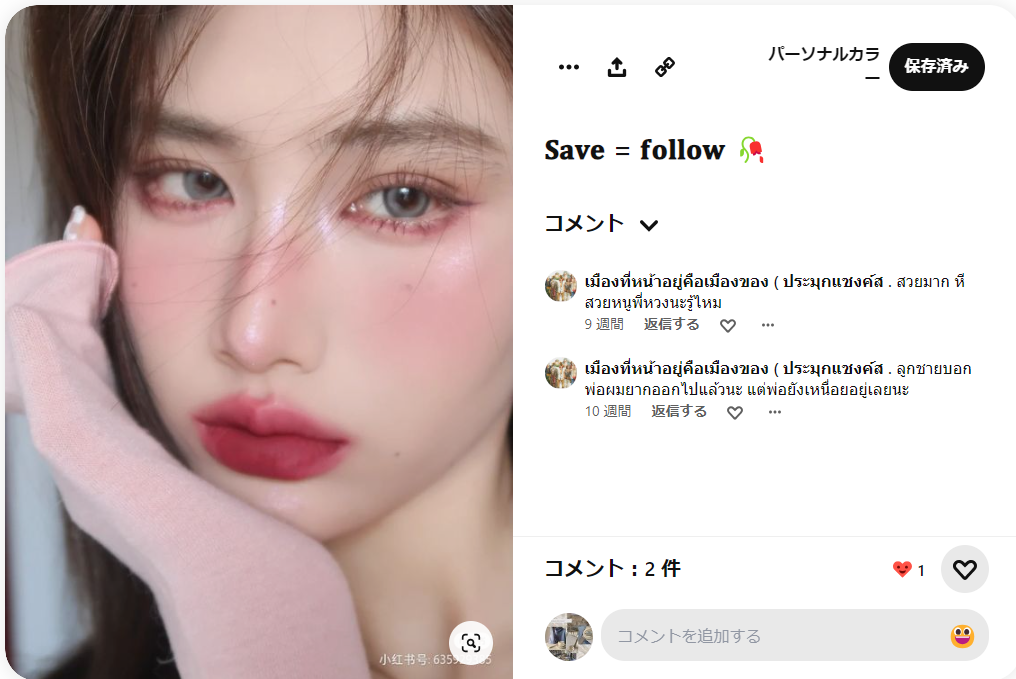Open first commenter's profile avatar

(560, 285)
